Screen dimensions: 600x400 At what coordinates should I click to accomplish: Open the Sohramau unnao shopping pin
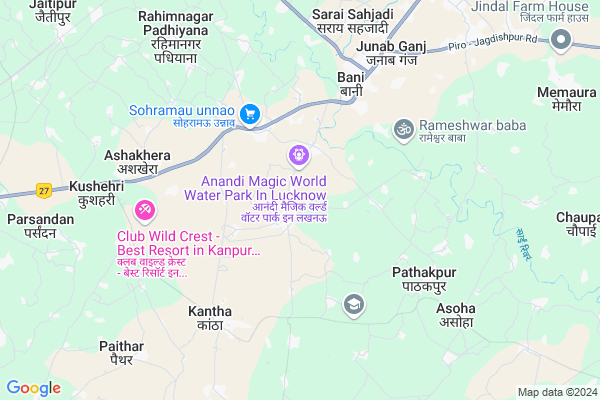[250, 115]
